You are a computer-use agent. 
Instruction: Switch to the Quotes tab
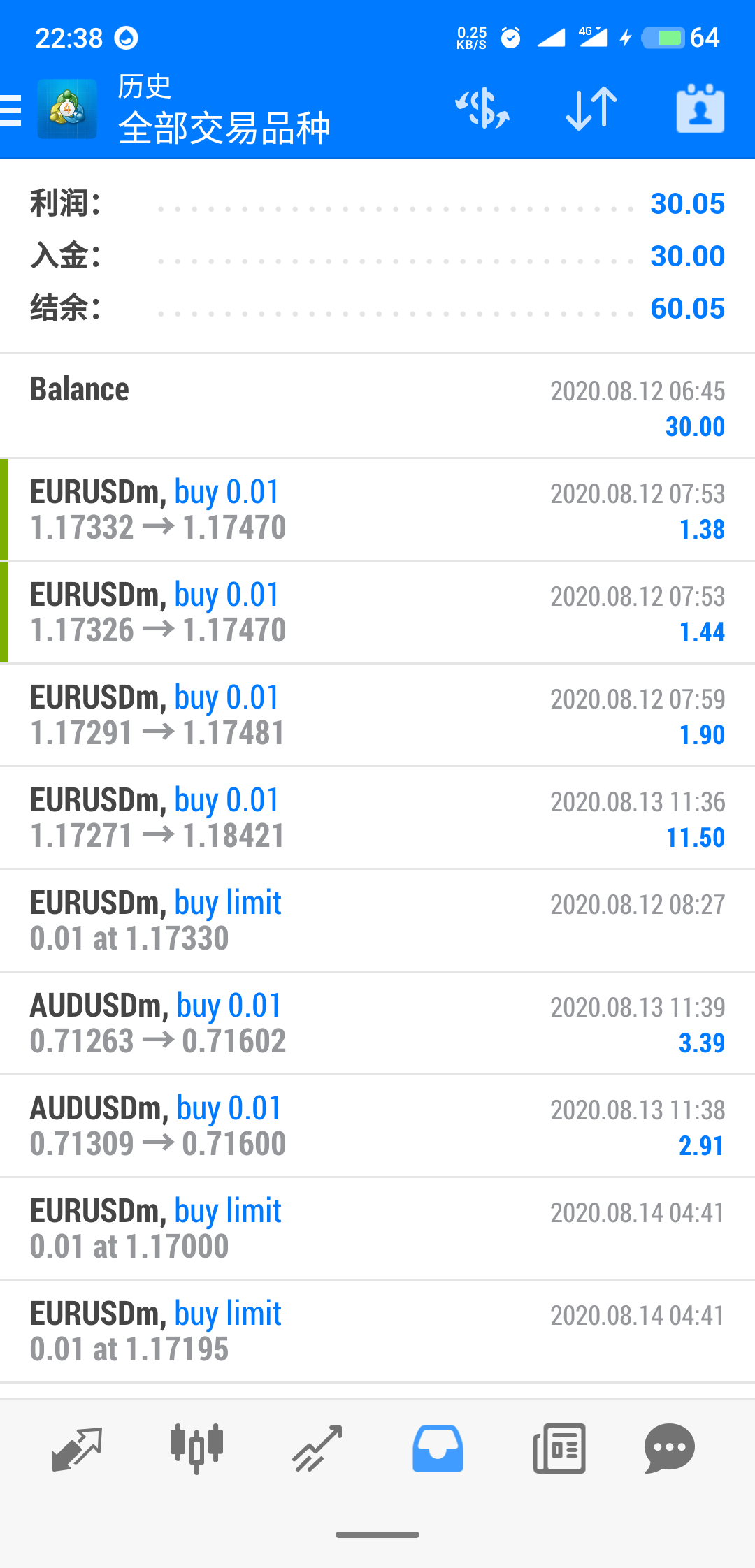click(77, 1449)
